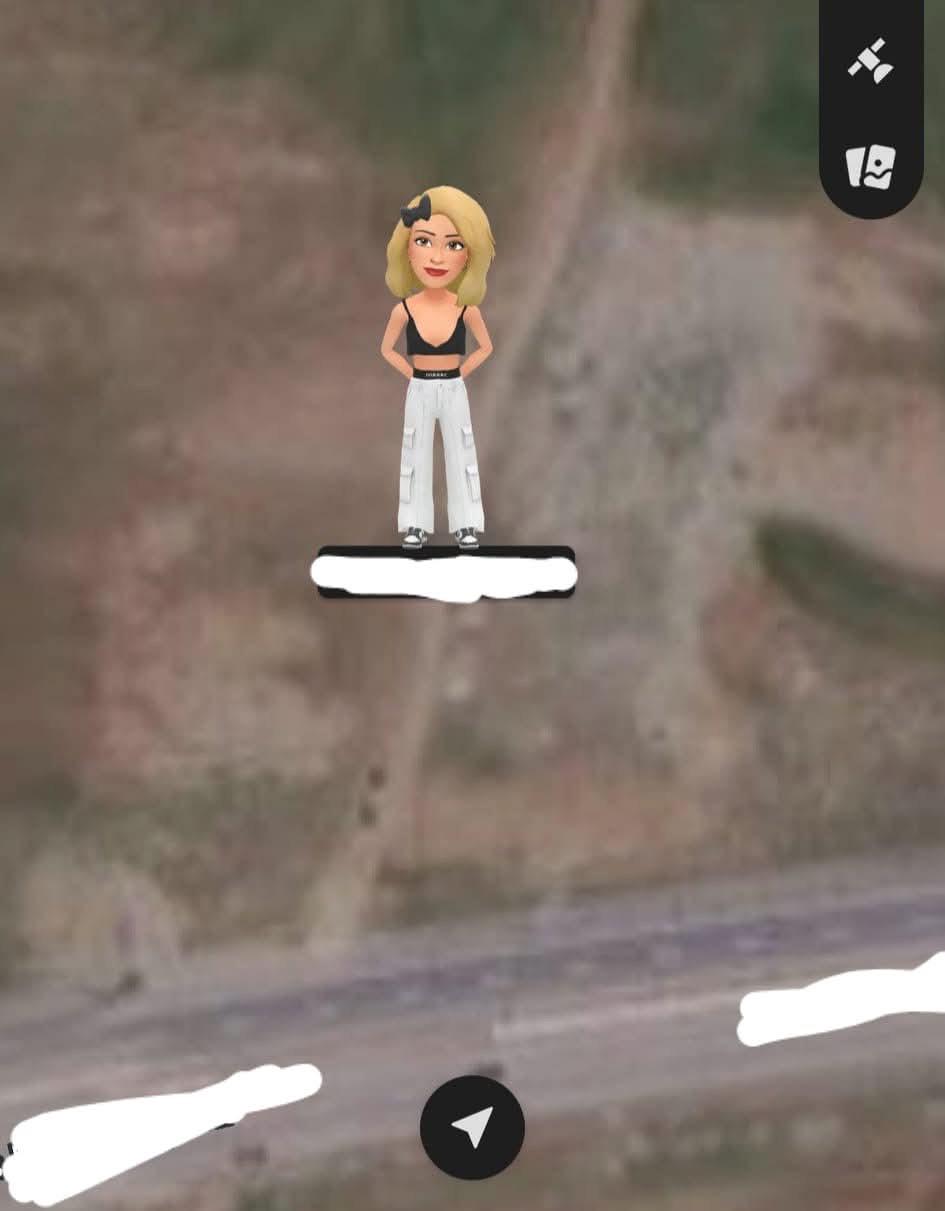Recenter map on current location

(472, 1127)
